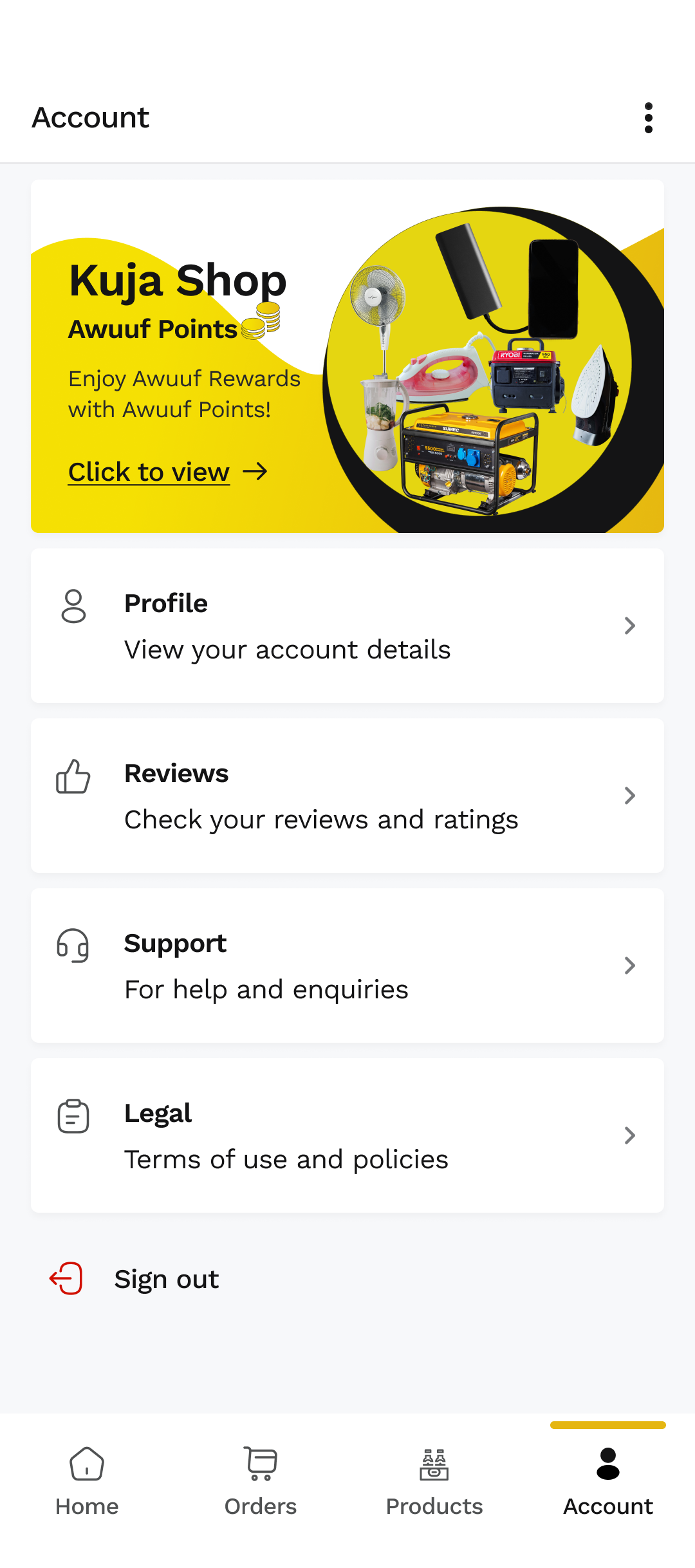Open the Reviews and ratings row
The width and height of the screenshot is (695, 1568).
(347, 796)
